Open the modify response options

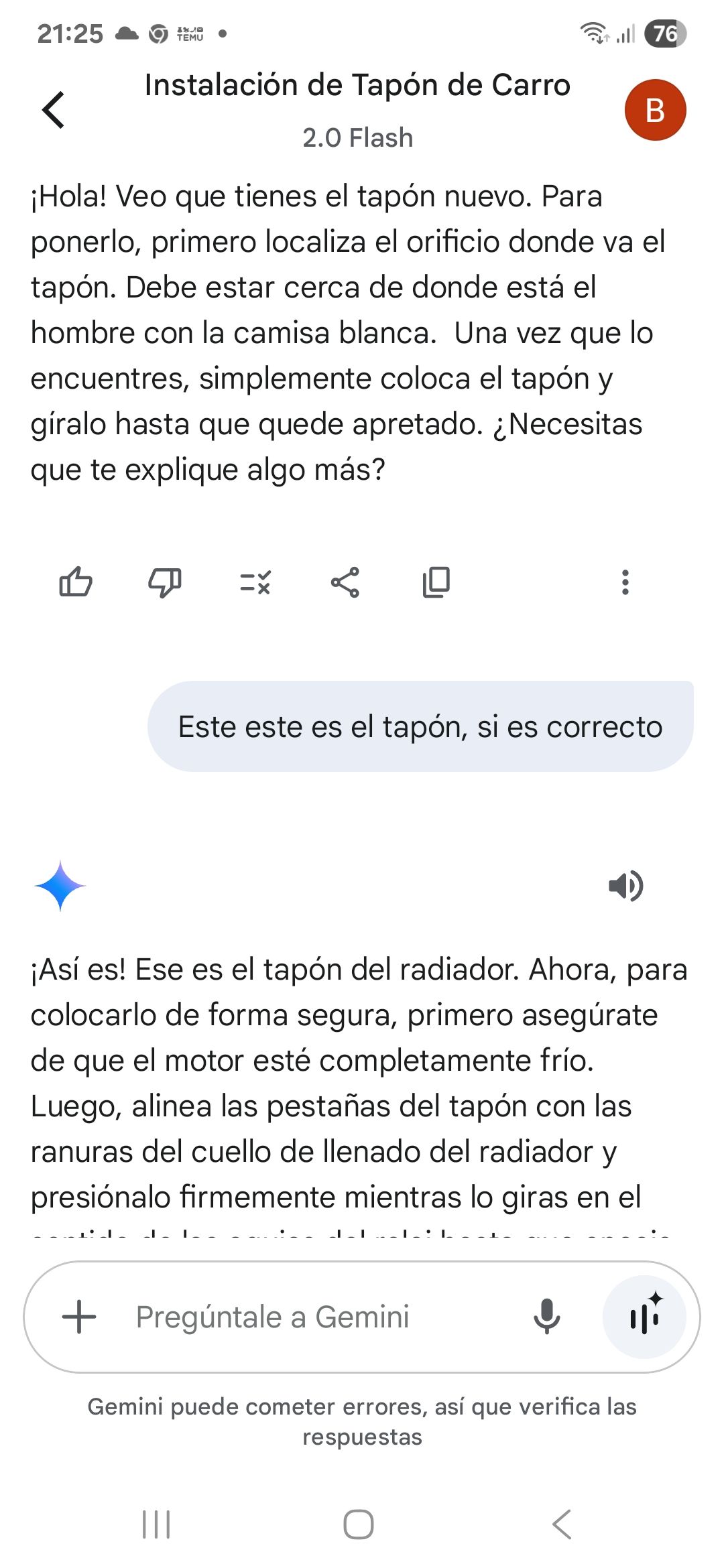(x=255, y=583)
